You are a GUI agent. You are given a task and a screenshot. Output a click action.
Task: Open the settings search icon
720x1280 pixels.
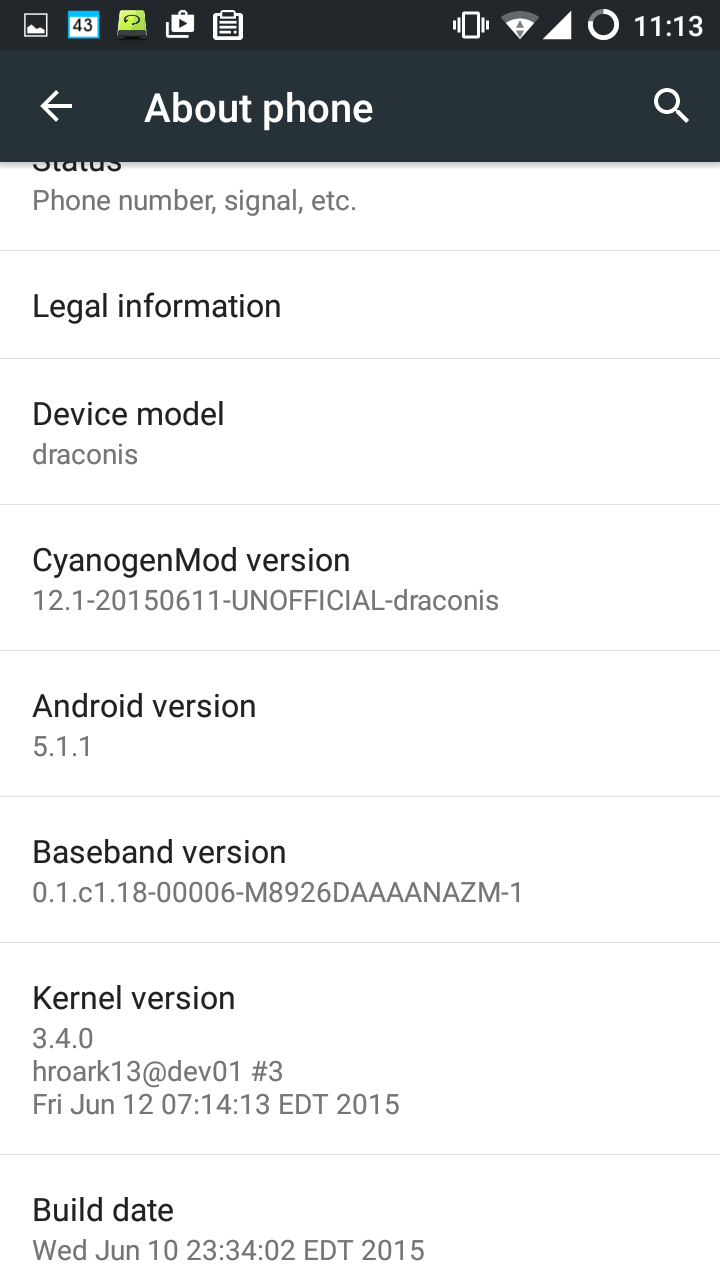click(671, 106)
